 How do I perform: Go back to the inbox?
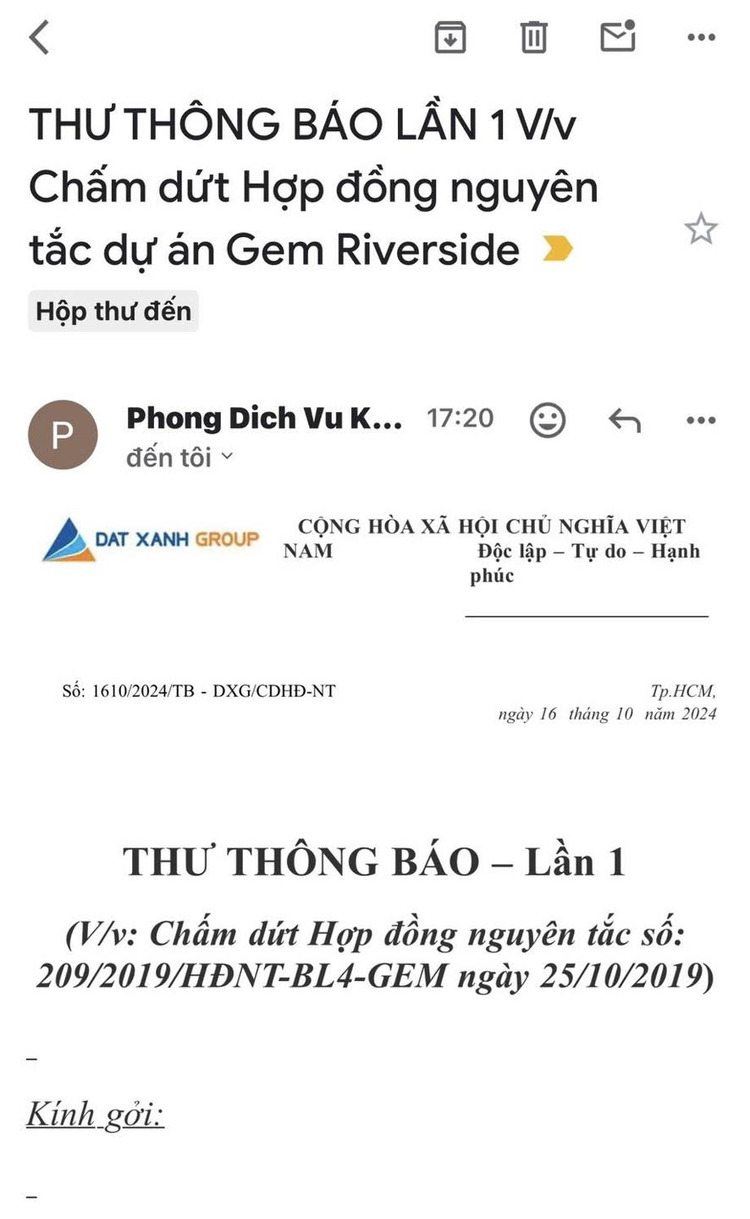tap(39, 37)
